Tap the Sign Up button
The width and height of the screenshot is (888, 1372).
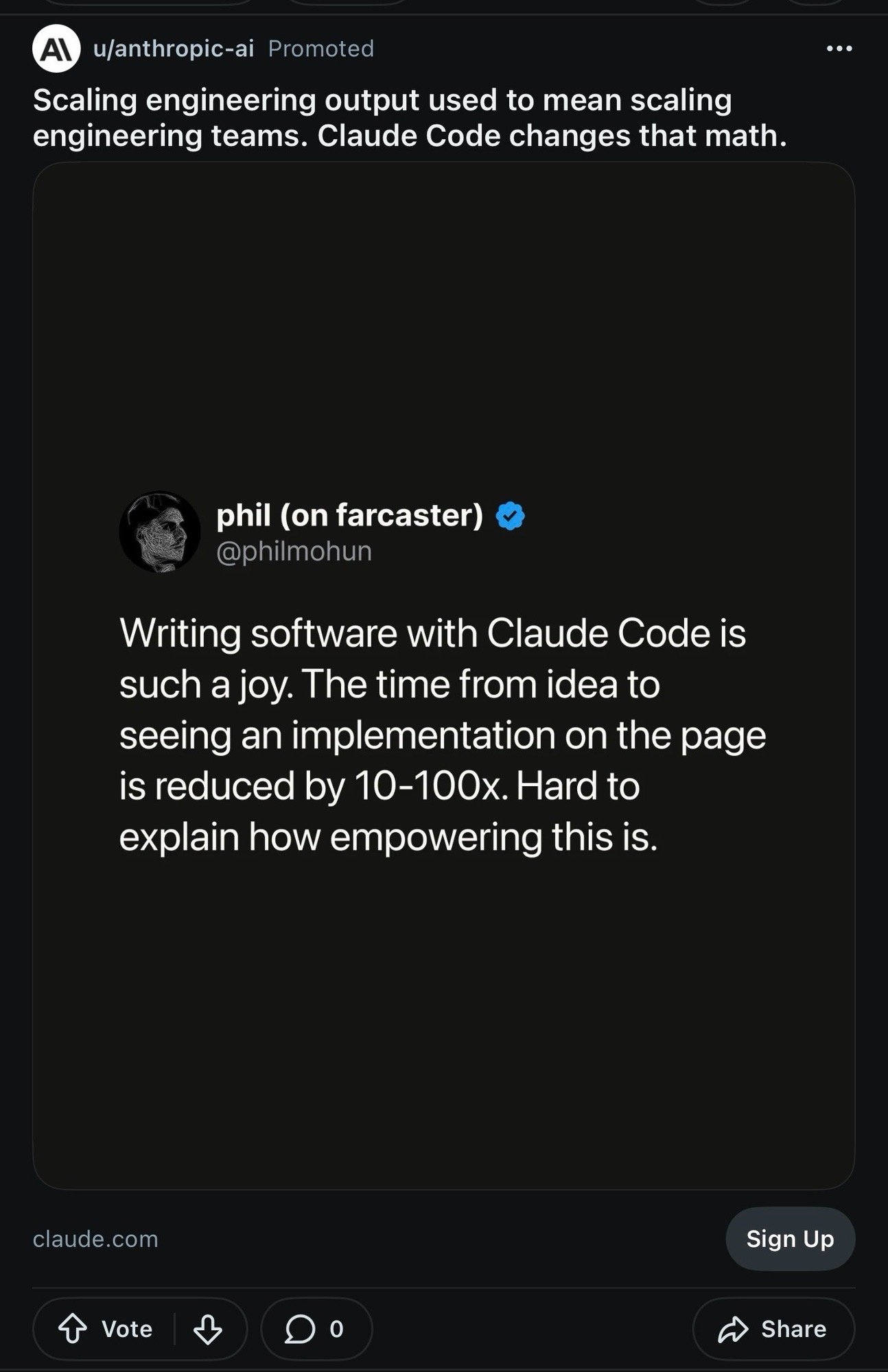click(790, 1239)
